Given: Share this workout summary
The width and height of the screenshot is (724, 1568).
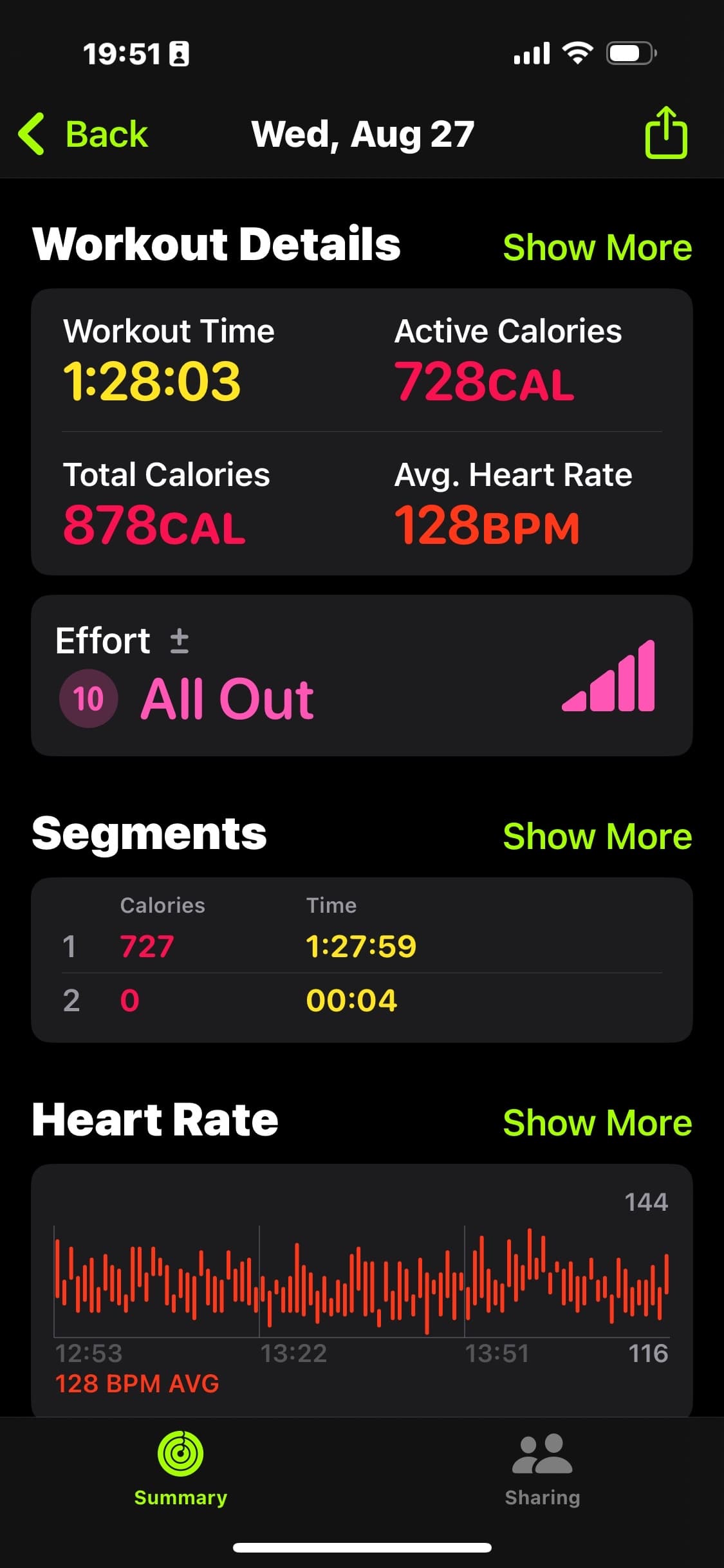Looking at the screenshot, I should (x=666, y=132).
